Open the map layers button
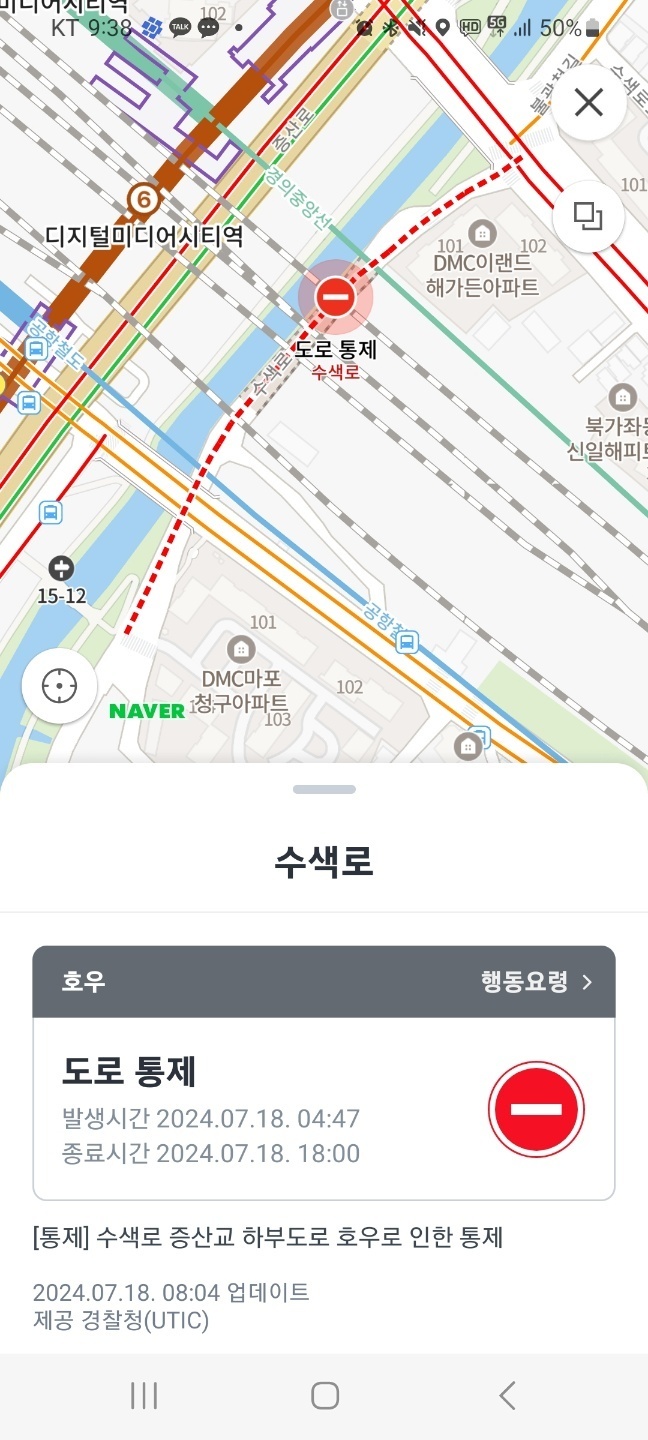 pyautogui.click(x=589, y=216)
